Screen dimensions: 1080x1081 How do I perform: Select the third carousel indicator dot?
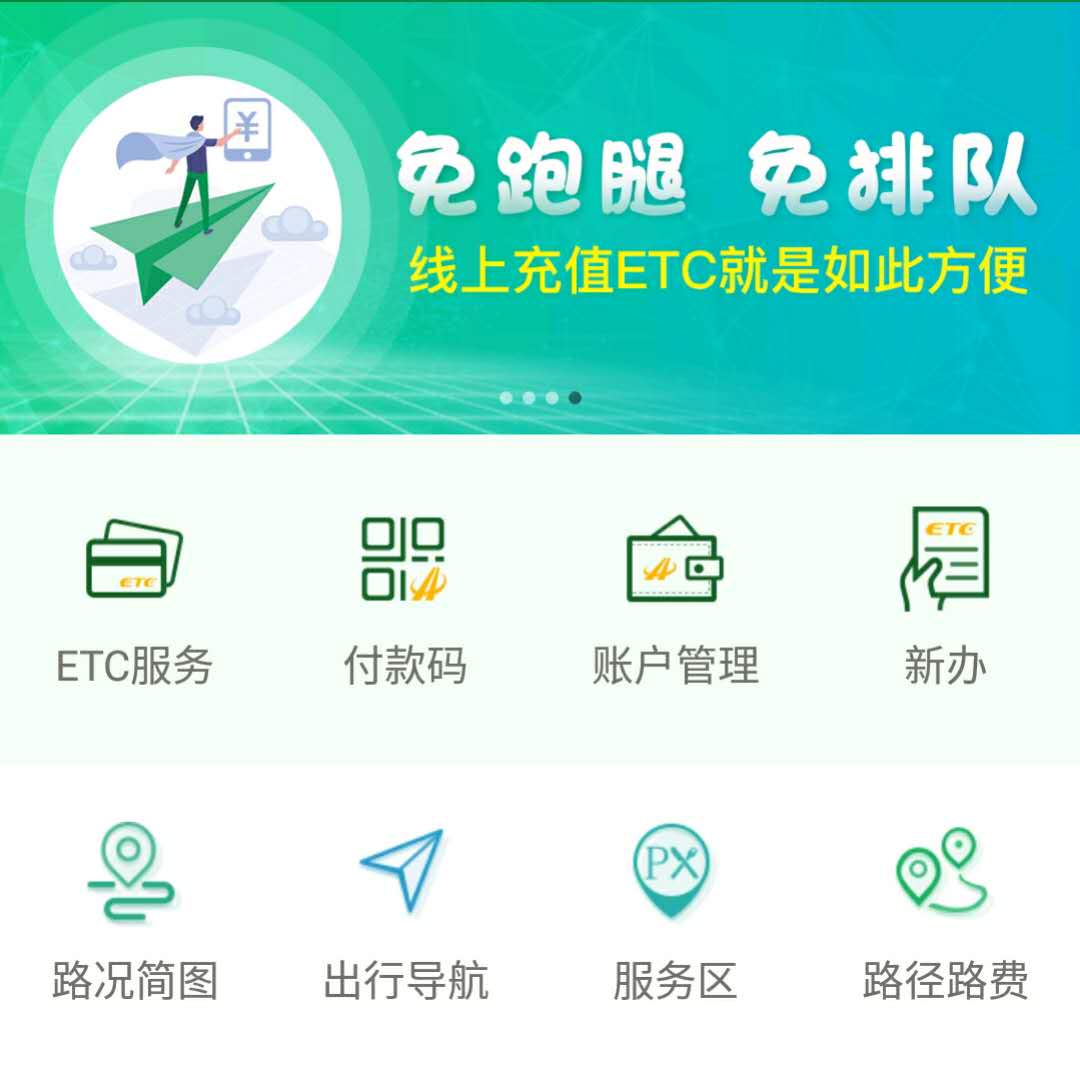click(x=550, y=396)
